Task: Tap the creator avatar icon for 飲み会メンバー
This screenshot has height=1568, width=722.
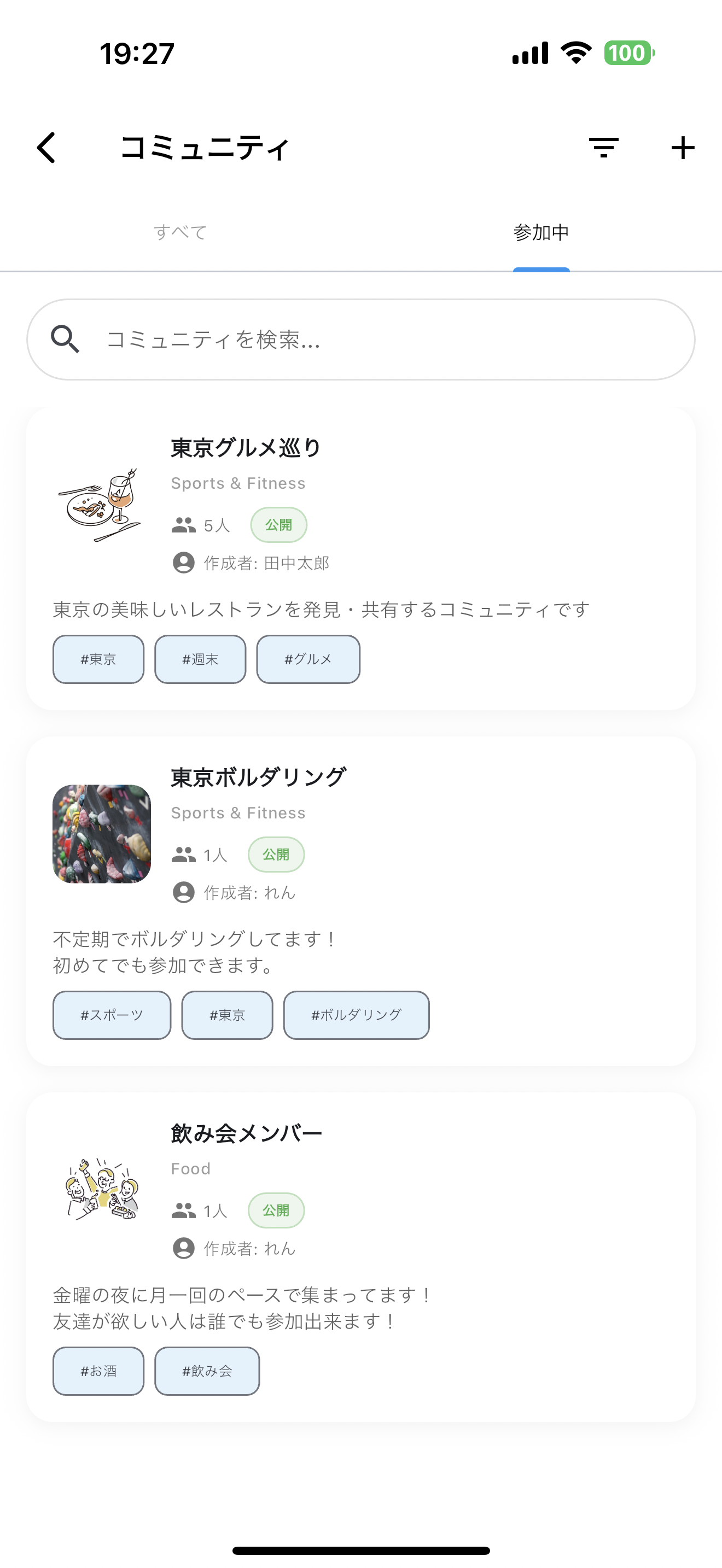Action: coord(183,1248)
